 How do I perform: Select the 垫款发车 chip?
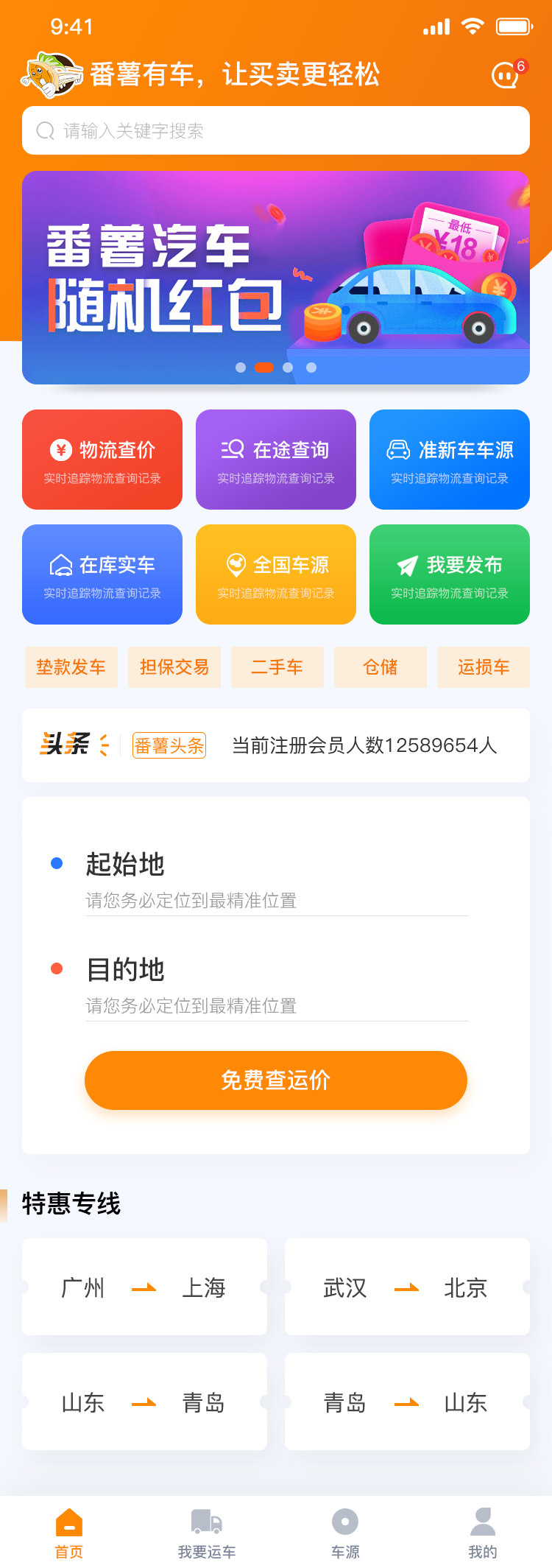tap(71, 667)
